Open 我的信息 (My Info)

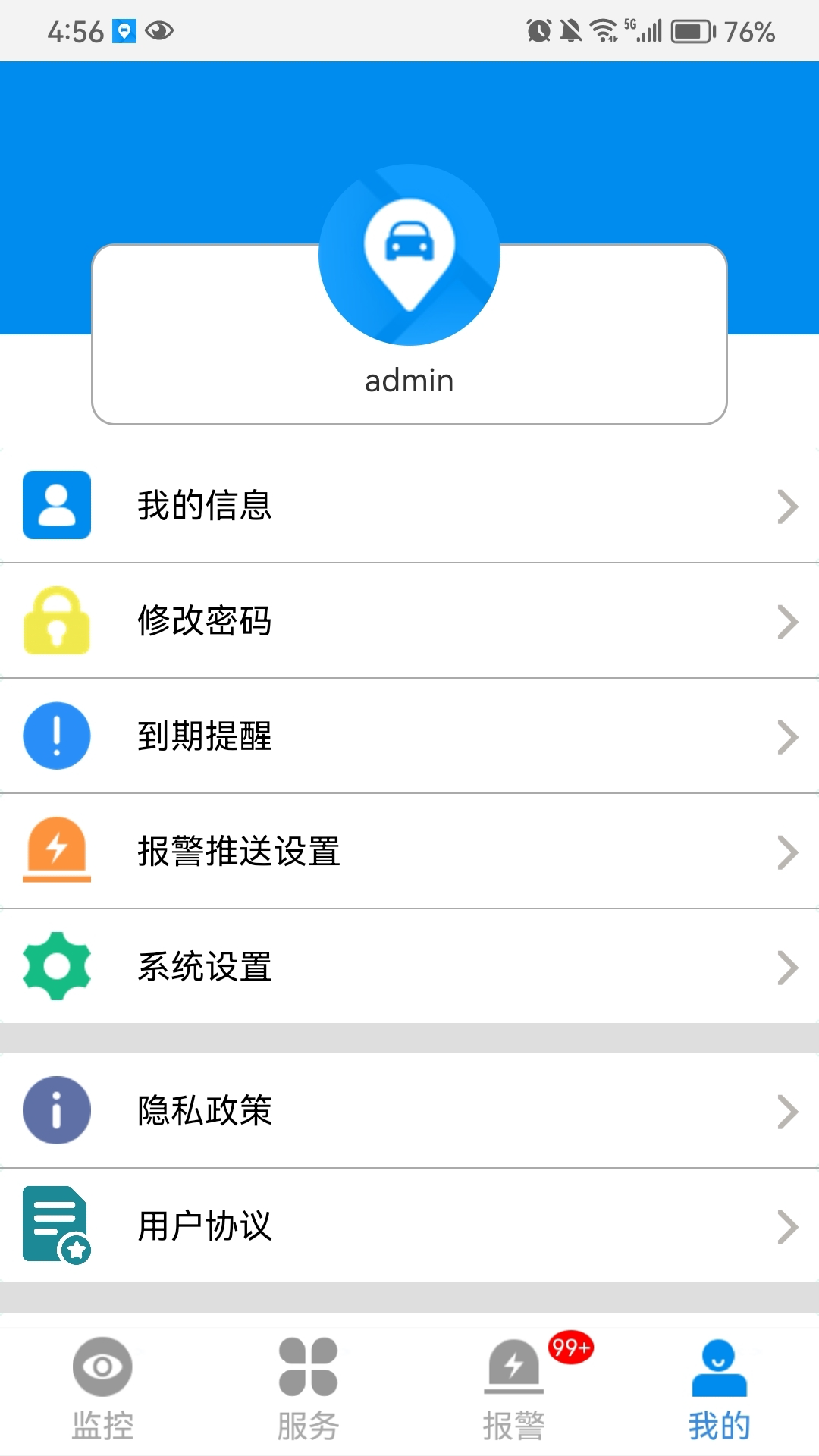coord(409,505)
